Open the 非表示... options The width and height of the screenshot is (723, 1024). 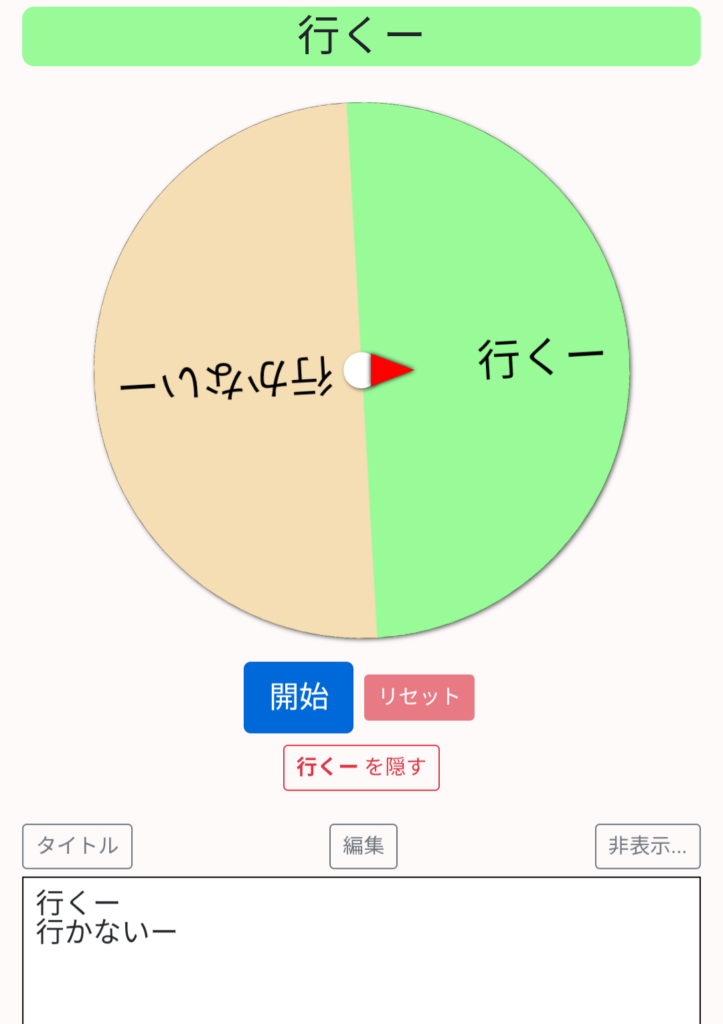647,846
